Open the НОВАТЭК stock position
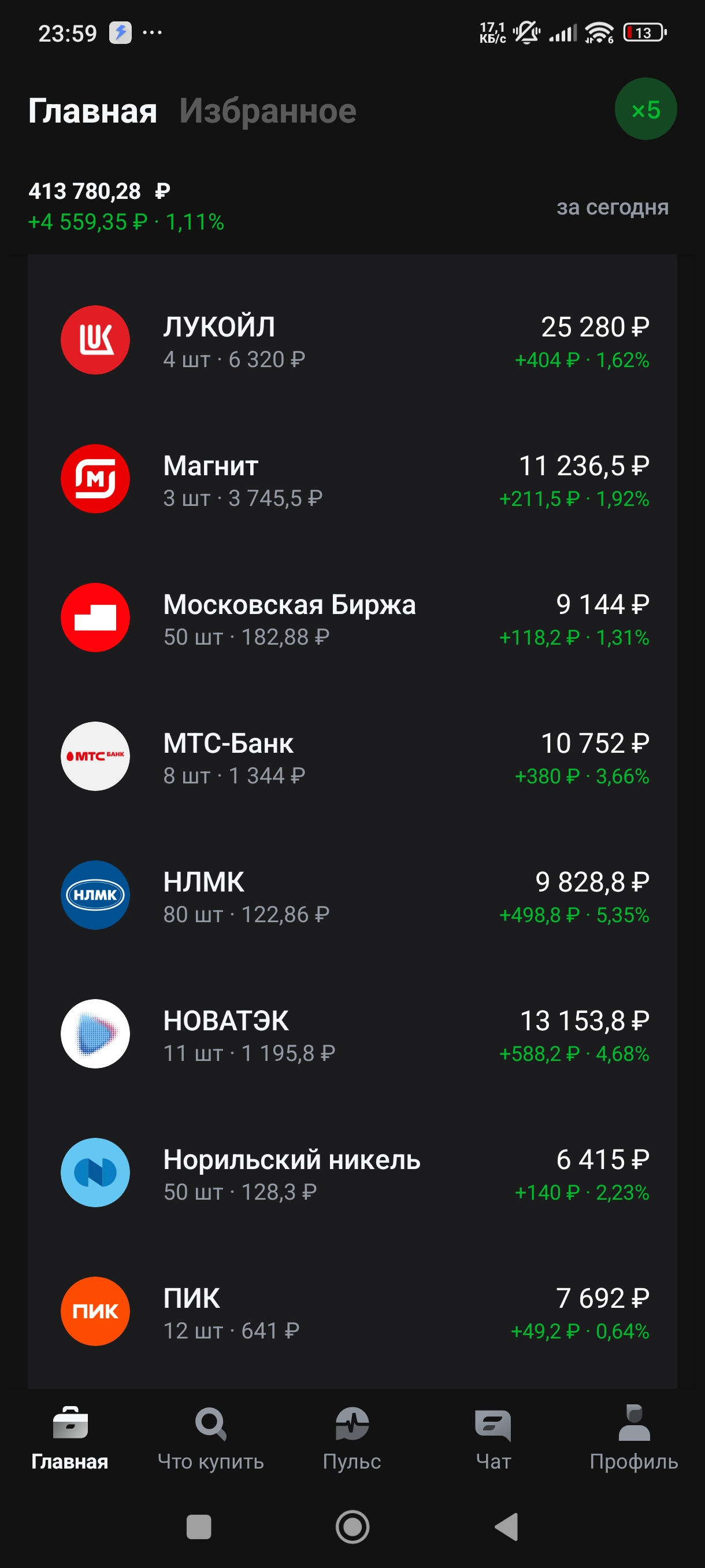This screenshot has width=705, height=1568. [352, 1034]
